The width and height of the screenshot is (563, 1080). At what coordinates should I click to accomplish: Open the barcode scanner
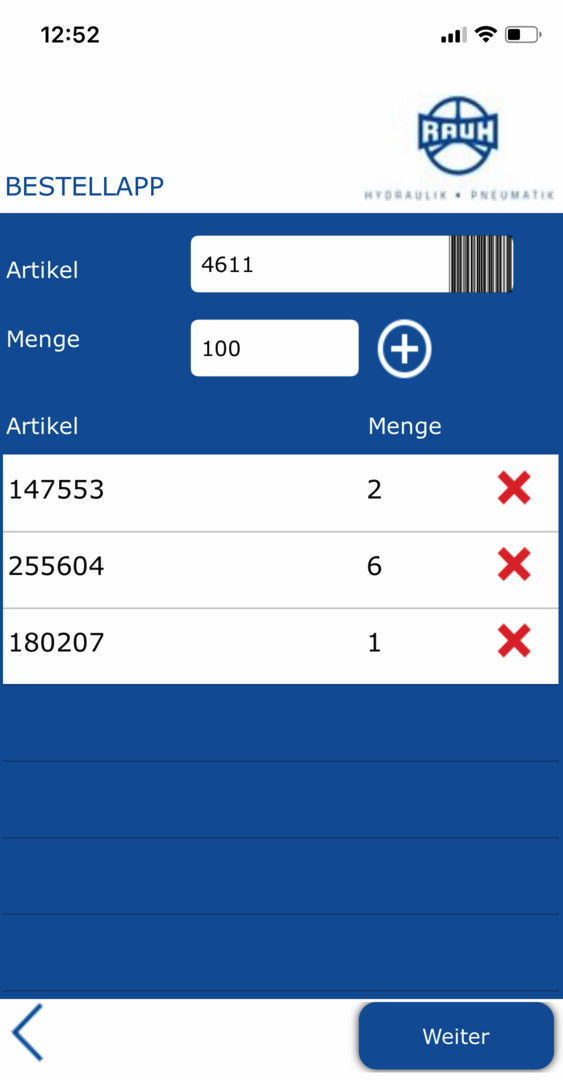click(482, 264)
